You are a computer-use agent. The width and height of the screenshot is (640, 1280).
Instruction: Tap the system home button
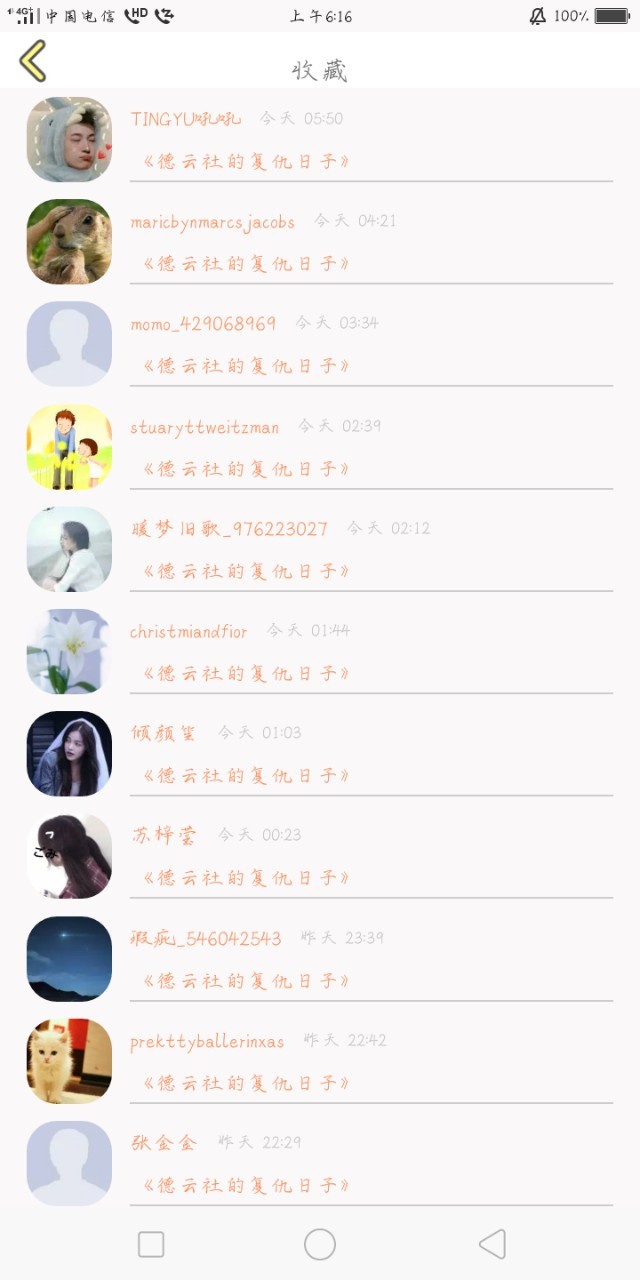pyautogui.click(x=320, y=1244)
